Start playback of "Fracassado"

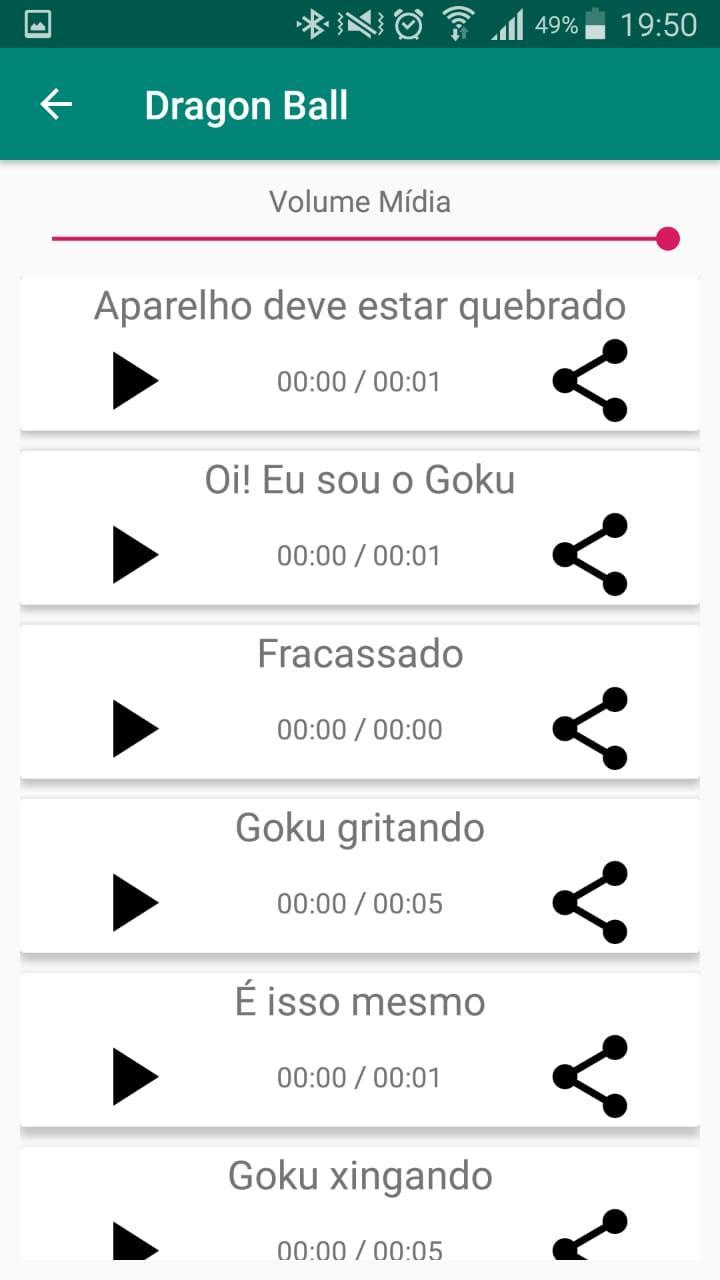coord(135,729)
